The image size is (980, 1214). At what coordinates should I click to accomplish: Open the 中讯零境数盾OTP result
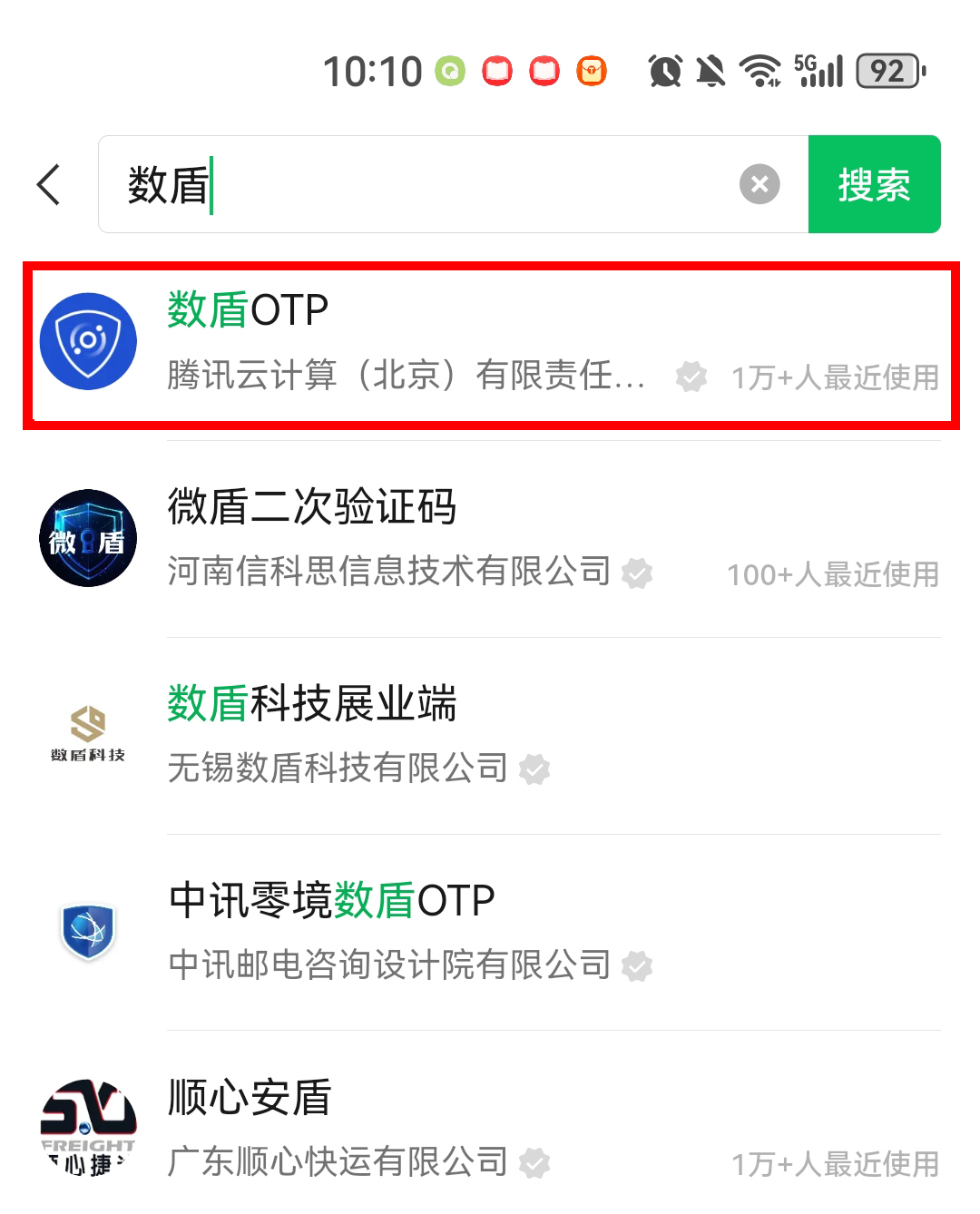pos(490,932)
